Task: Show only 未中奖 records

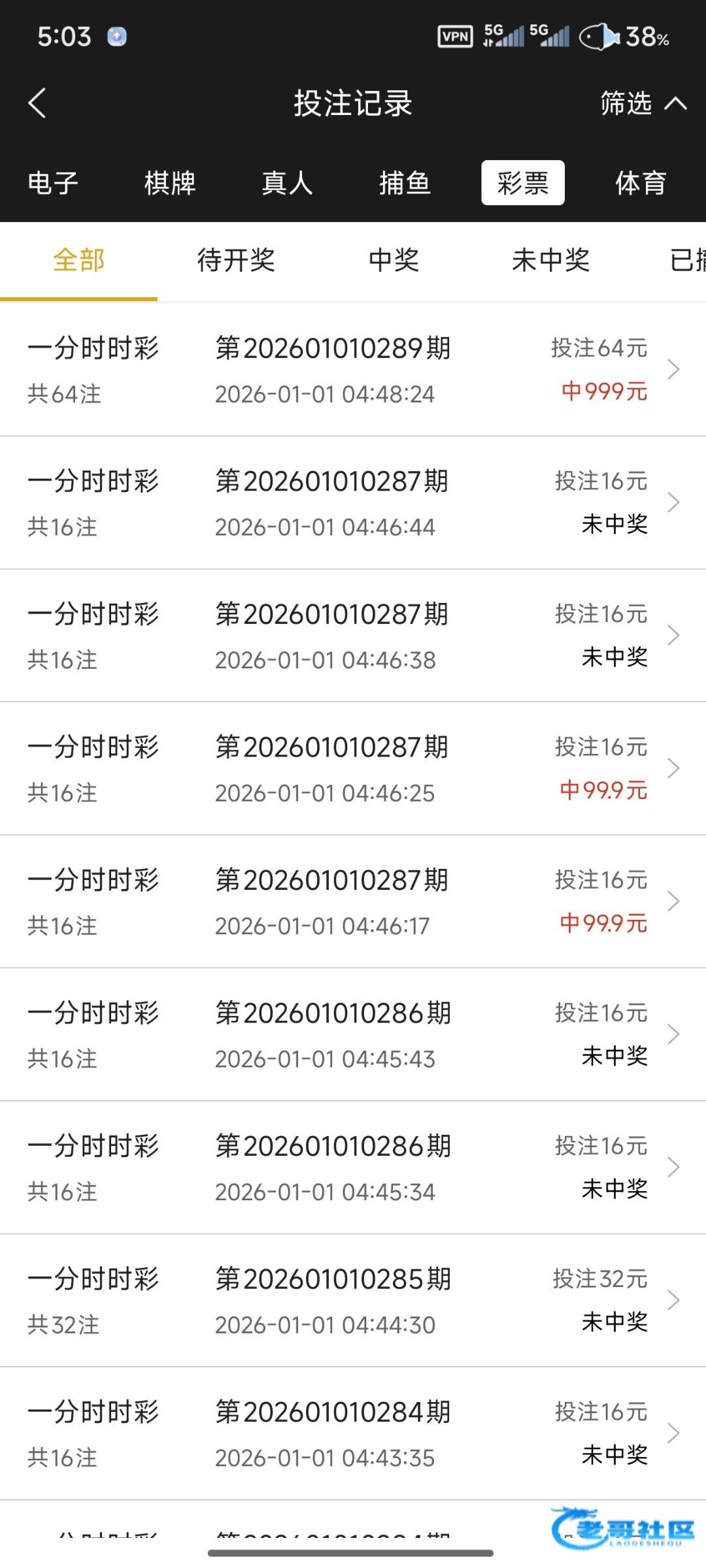Action: coord(550,261)
